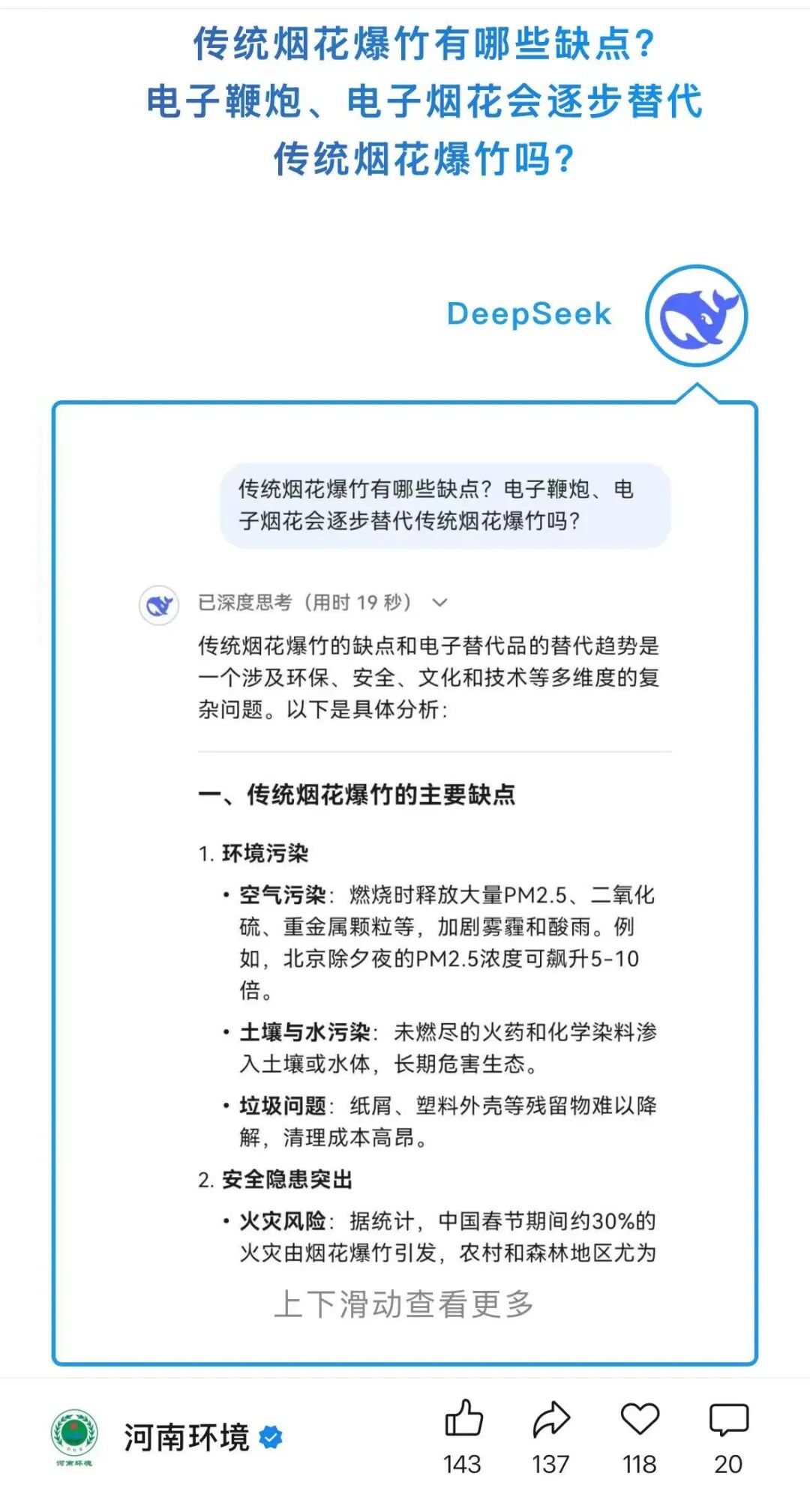Open the comments section
Image resolution: width=810 pixels, height=1512 pixels.
728,1419
